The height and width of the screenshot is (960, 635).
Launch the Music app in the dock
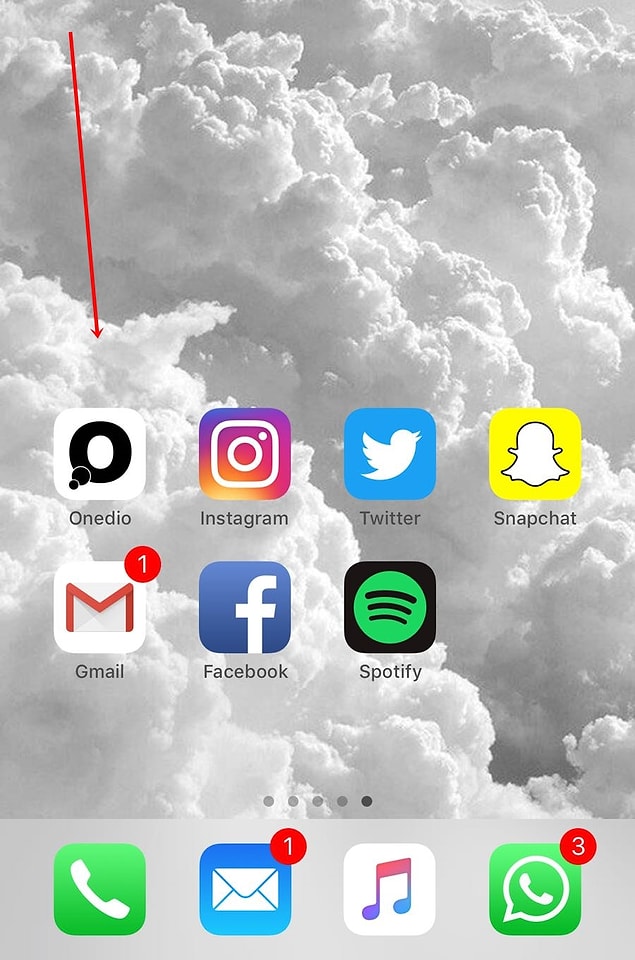[390, 889]
